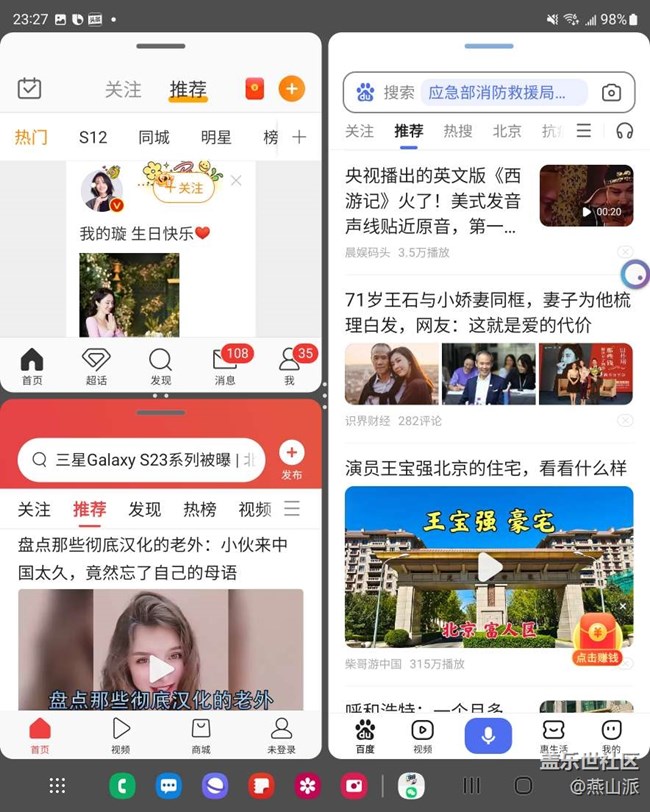Image resolution: width=650 pixels, height=812 pixels.
Task: Open Weibo 消息 tab with 108 badge
Action: 226,366
